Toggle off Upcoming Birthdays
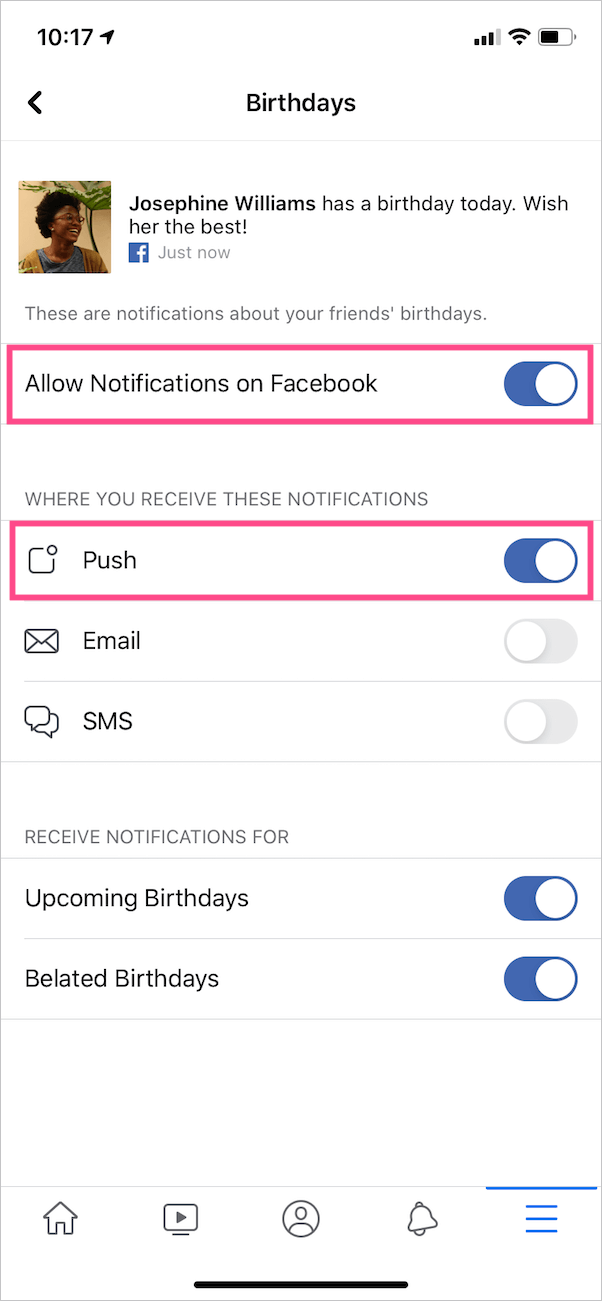The width and height of the screenshot is (602, 1301). [540, 898]
